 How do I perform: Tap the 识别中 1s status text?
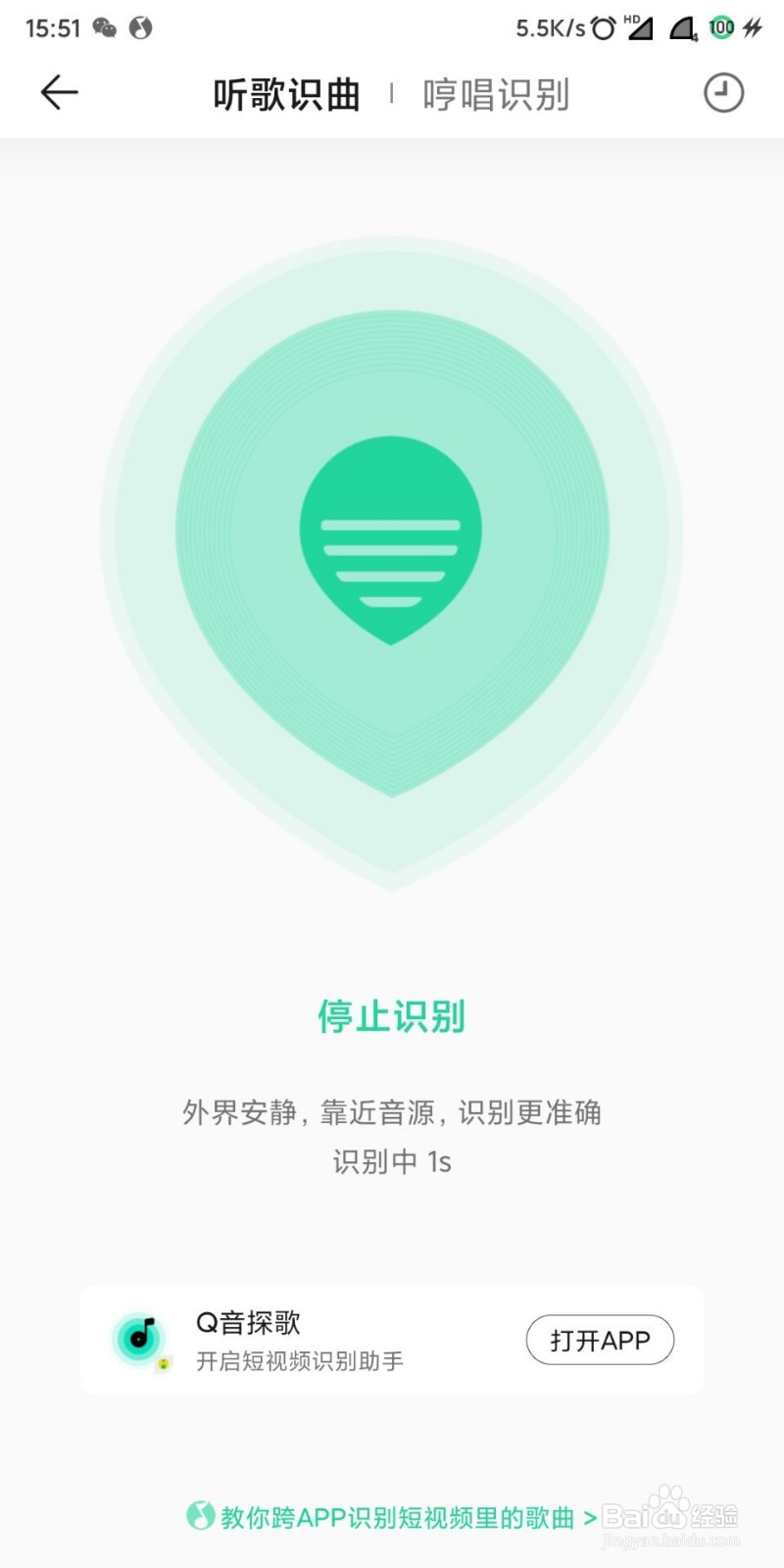tap(392, 1160)
